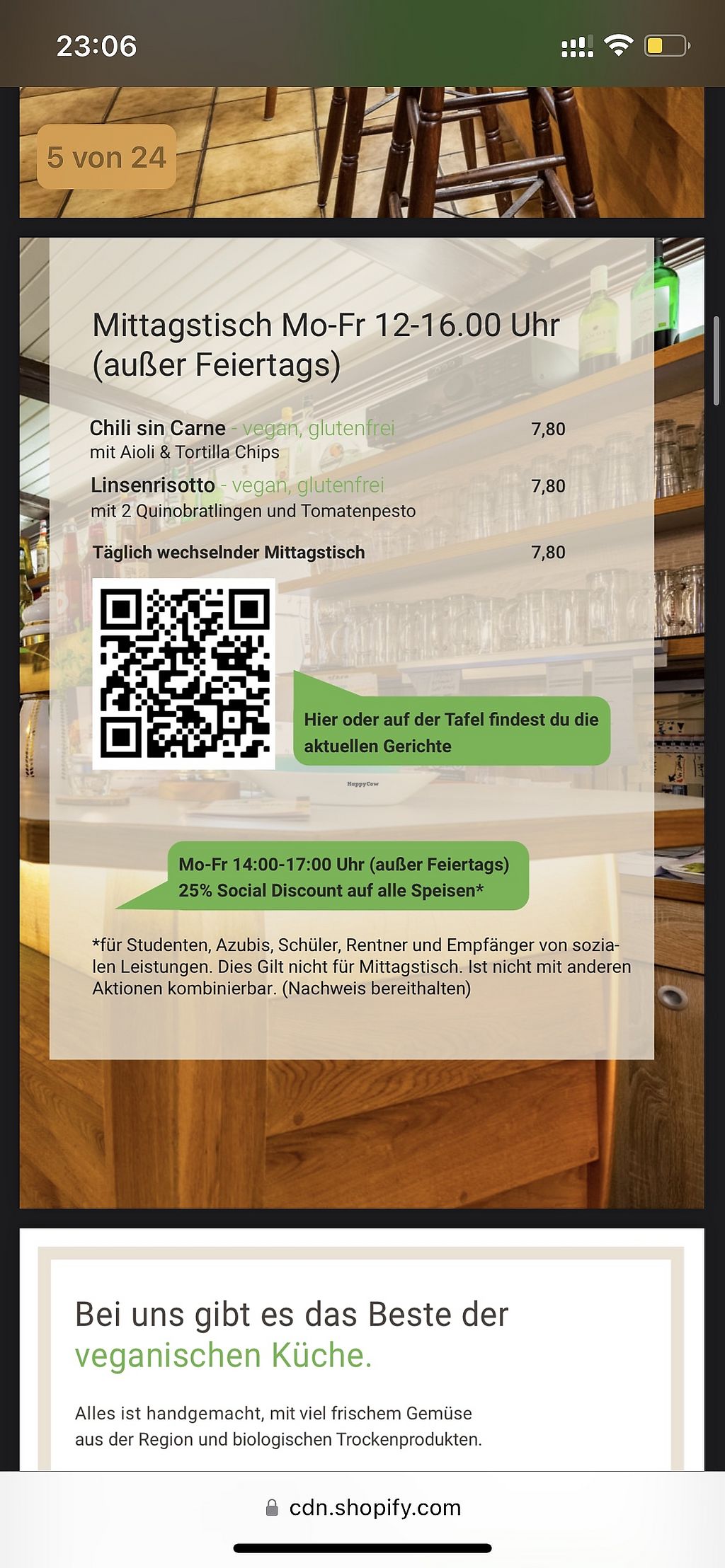Tap the cdn.shopify.com address bar
725x1568 pixels.
click(x=362, y=1508)
